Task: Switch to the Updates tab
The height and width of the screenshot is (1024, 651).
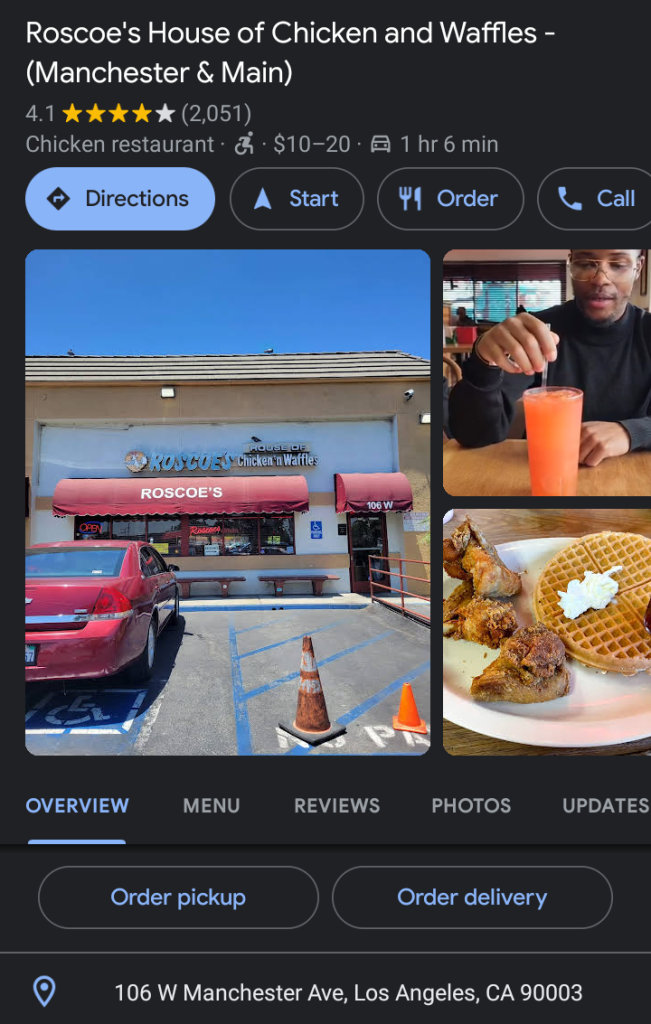Action: (605, 805)
